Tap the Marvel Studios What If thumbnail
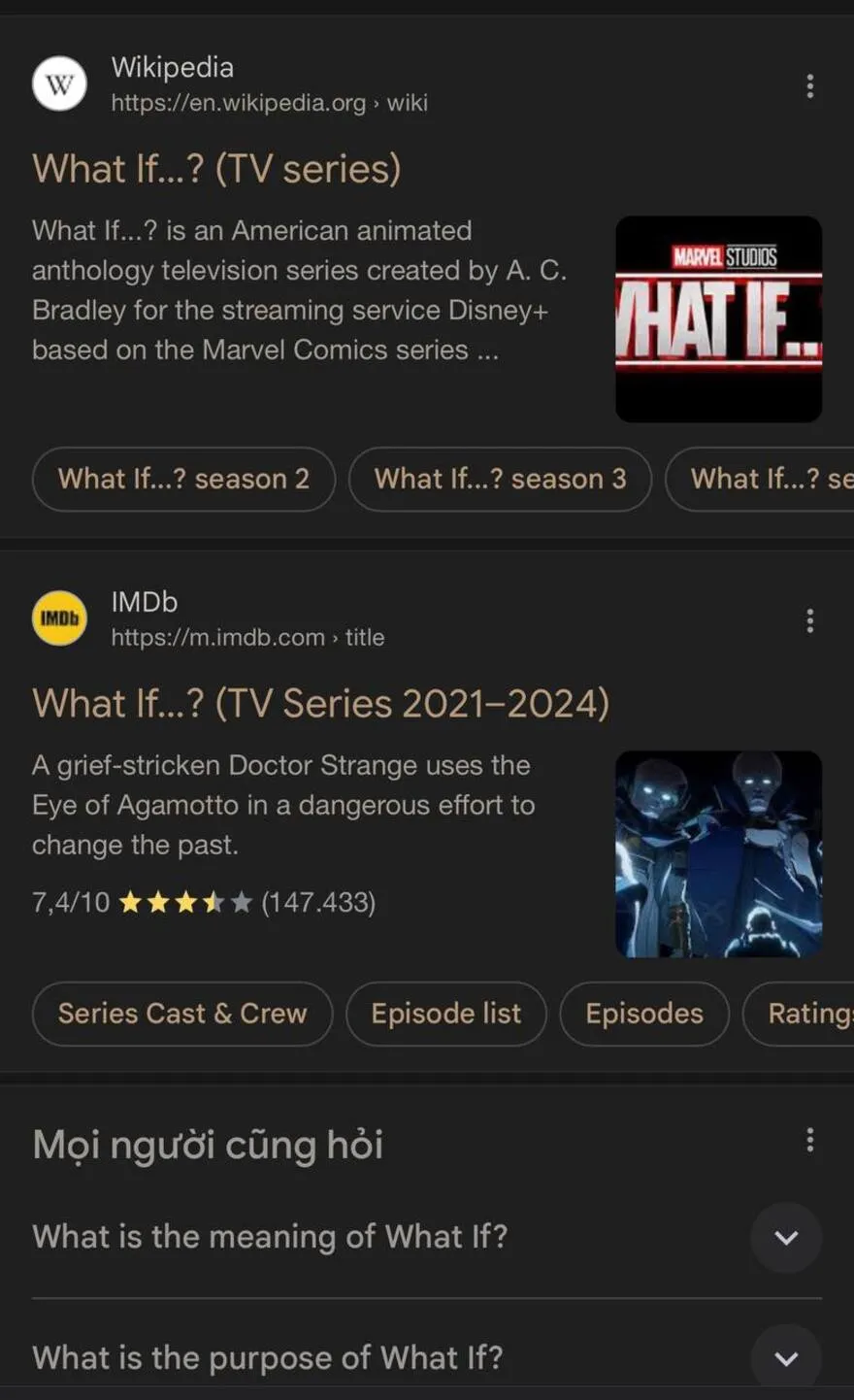Screen dimensions: 854x1400 pos(718,319)
